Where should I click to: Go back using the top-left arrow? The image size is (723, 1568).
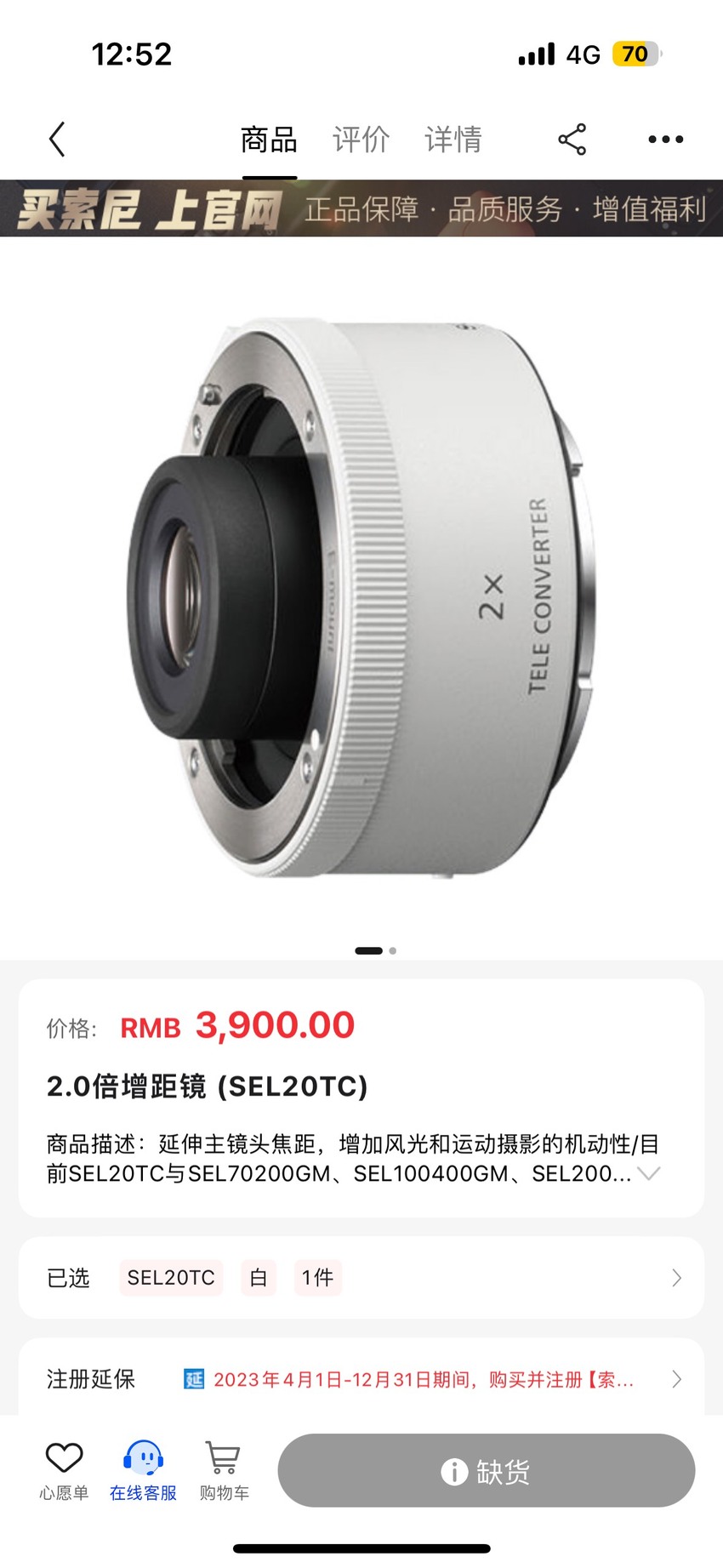click(57, 140)
